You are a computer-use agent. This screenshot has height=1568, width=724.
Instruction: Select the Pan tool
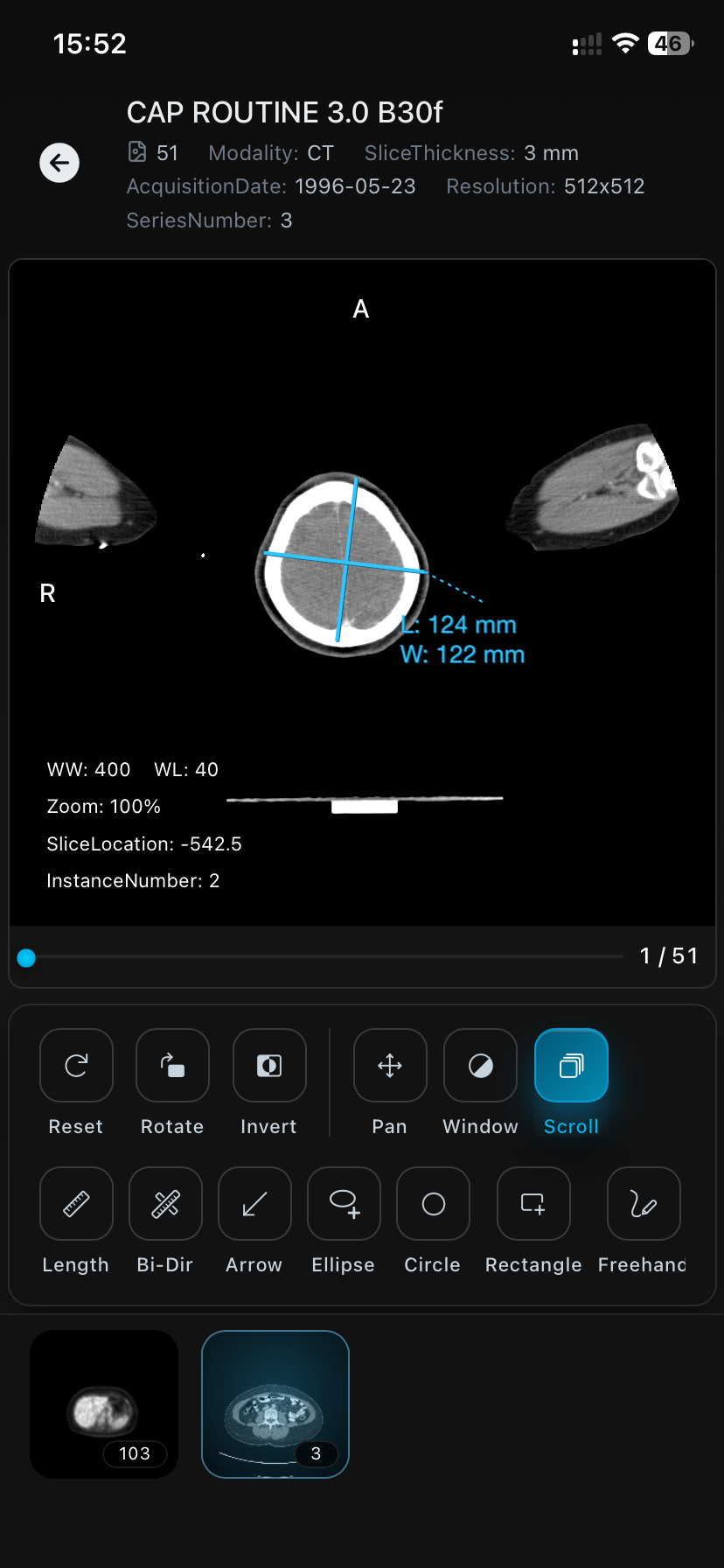click(x=390, y=1065)
